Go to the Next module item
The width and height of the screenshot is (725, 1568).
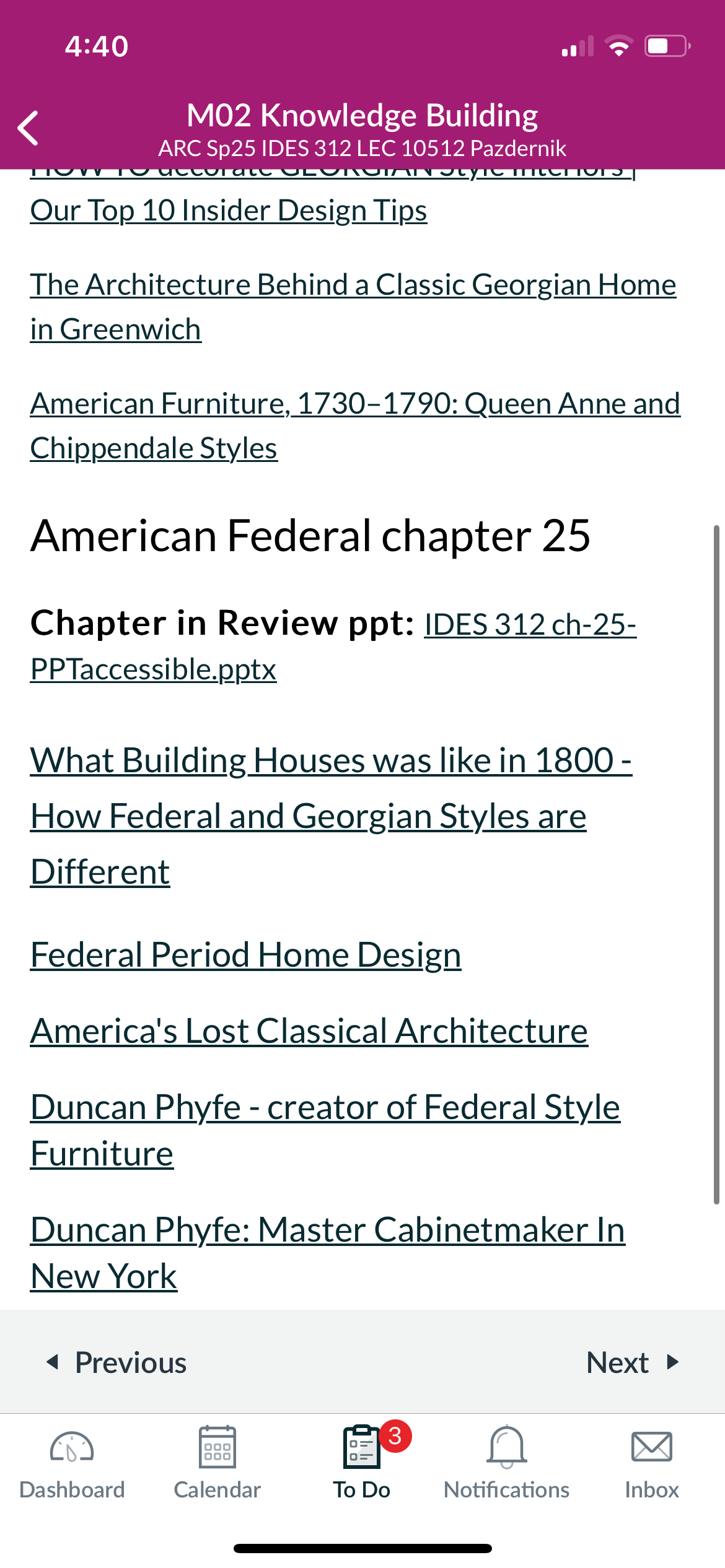pyautogui.click(x=633, y=1362)
